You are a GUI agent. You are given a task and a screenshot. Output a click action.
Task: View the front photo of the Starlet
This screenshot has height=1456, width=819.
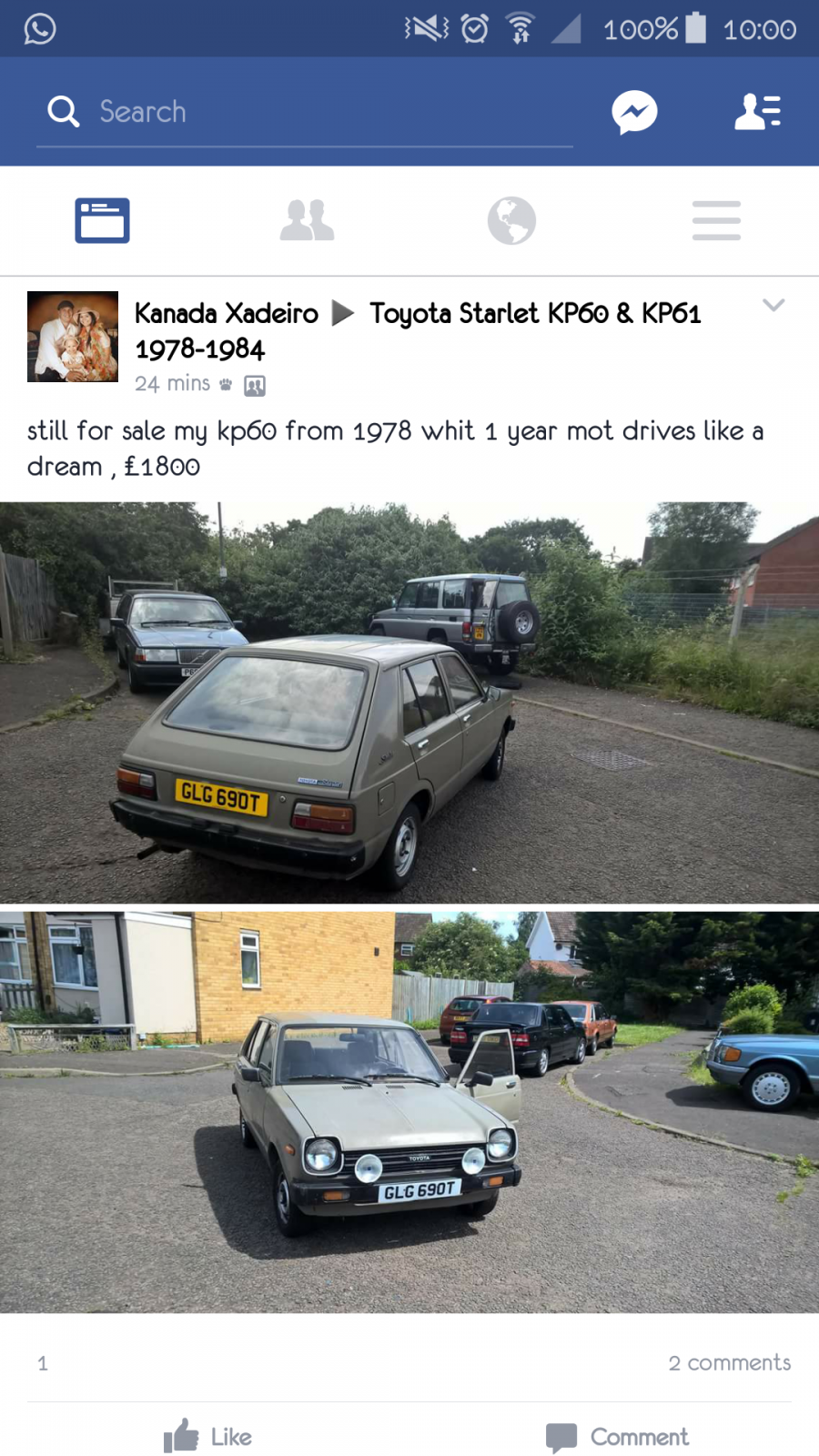pos(409,1112)
